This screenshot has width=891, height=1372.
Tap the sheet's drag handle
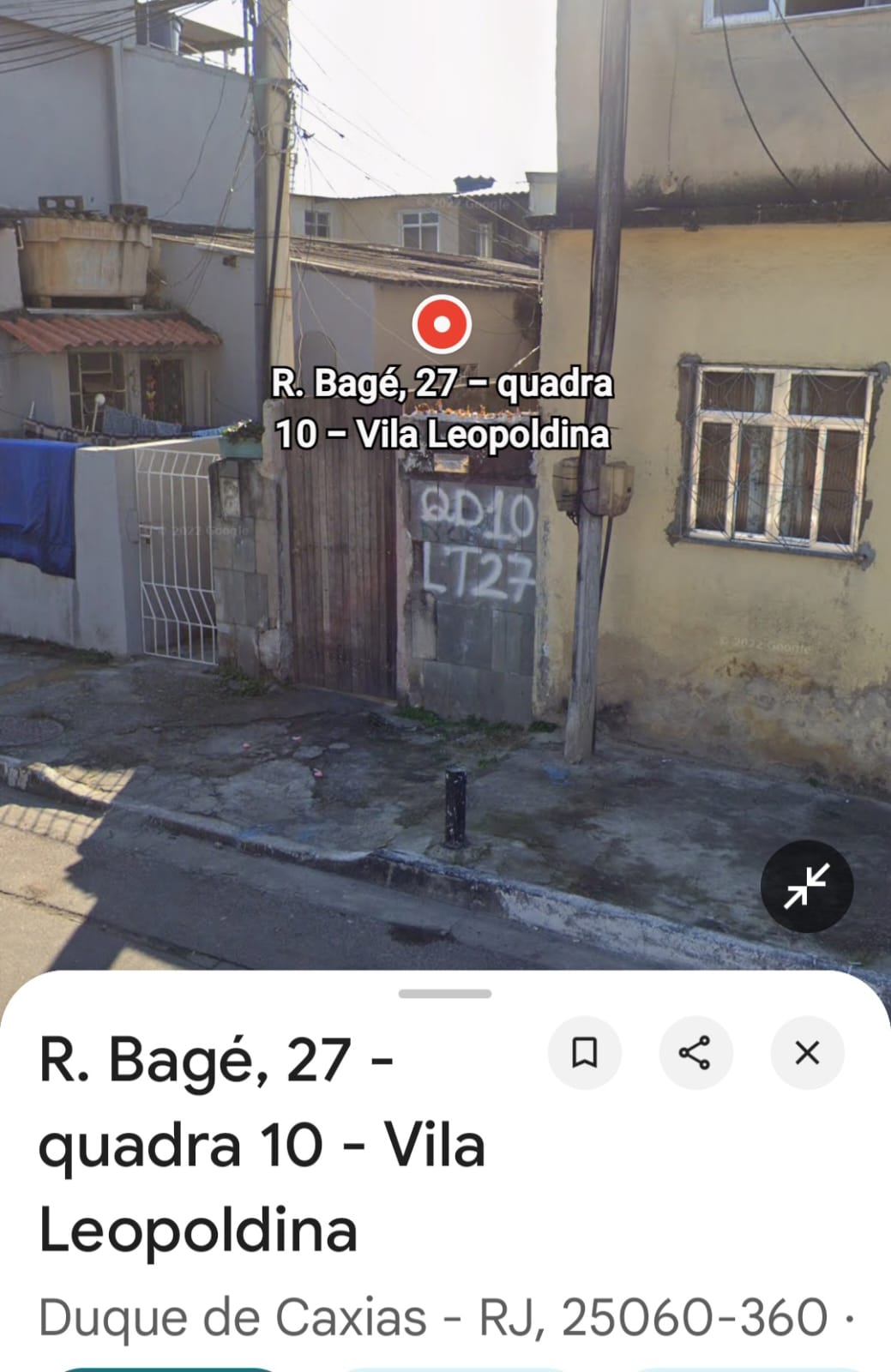[445, 994]
